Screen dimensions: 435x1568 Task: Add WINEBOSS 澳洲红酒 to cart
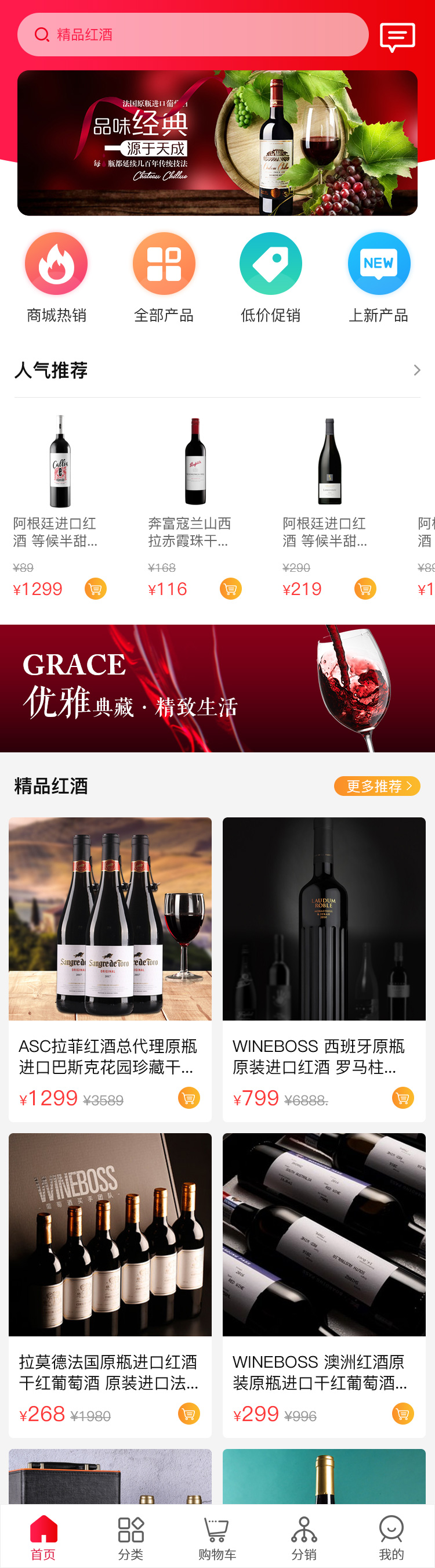tap(403, 1414)
